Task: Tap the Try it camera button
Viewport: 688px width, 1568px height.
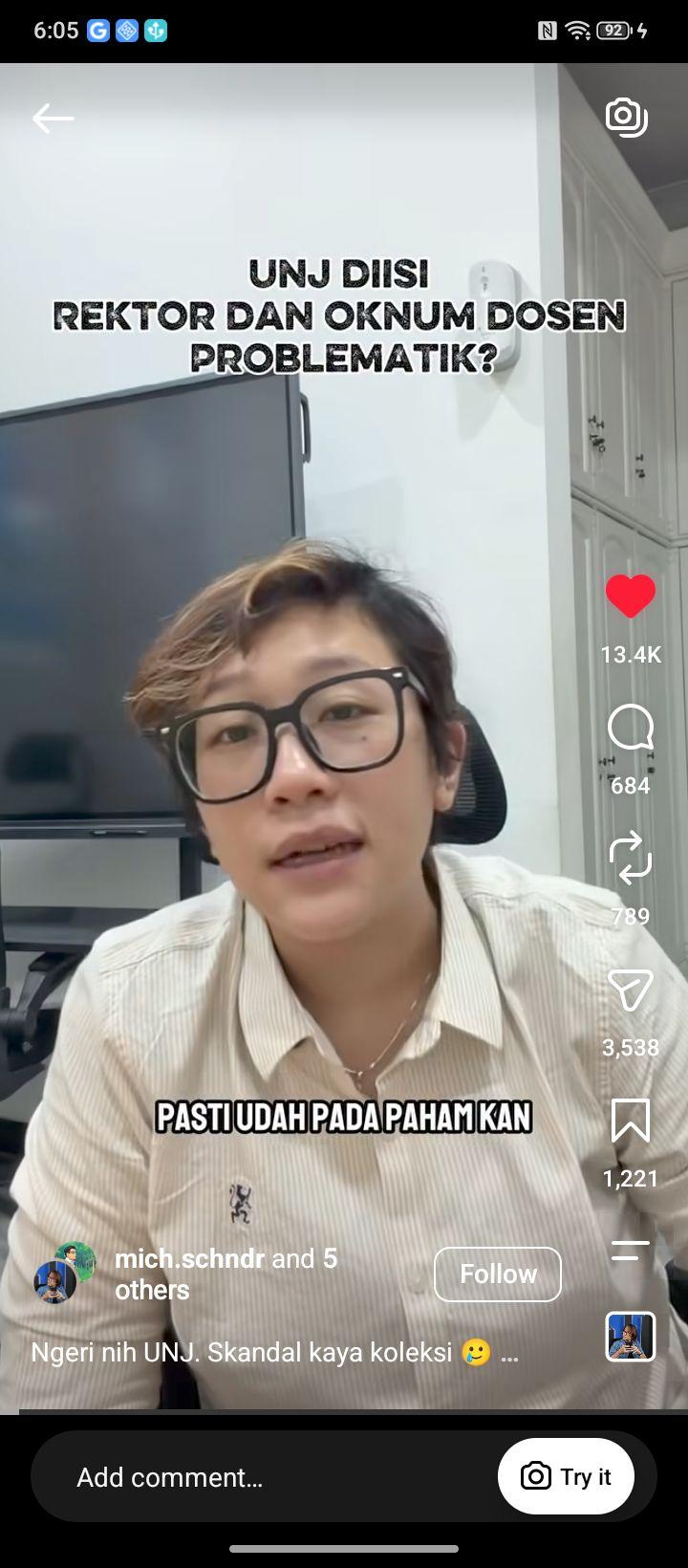Action: coord(567,1476)
